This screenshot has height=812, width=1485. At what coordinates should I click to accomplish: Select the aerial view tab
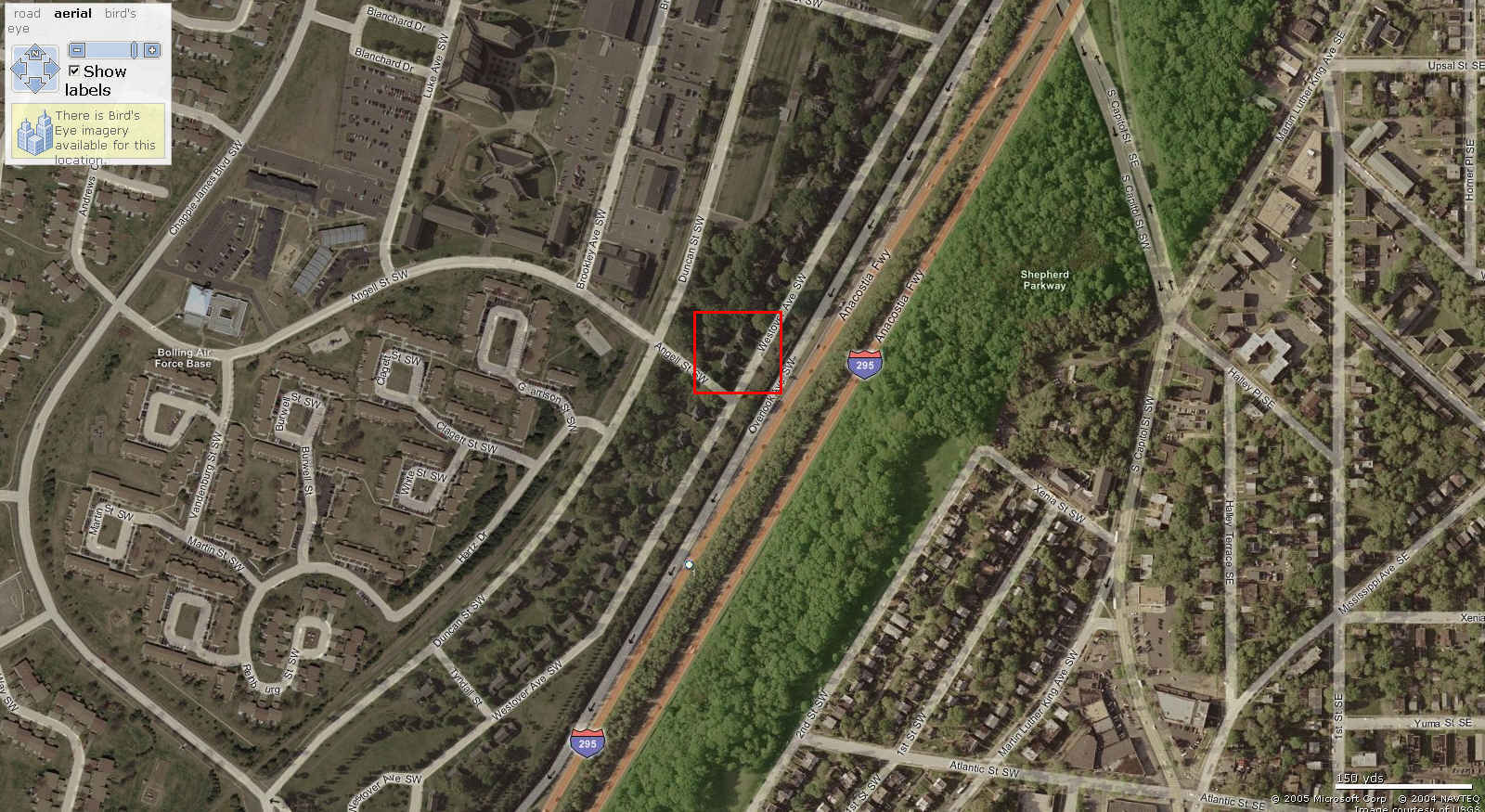coord(72,13)
